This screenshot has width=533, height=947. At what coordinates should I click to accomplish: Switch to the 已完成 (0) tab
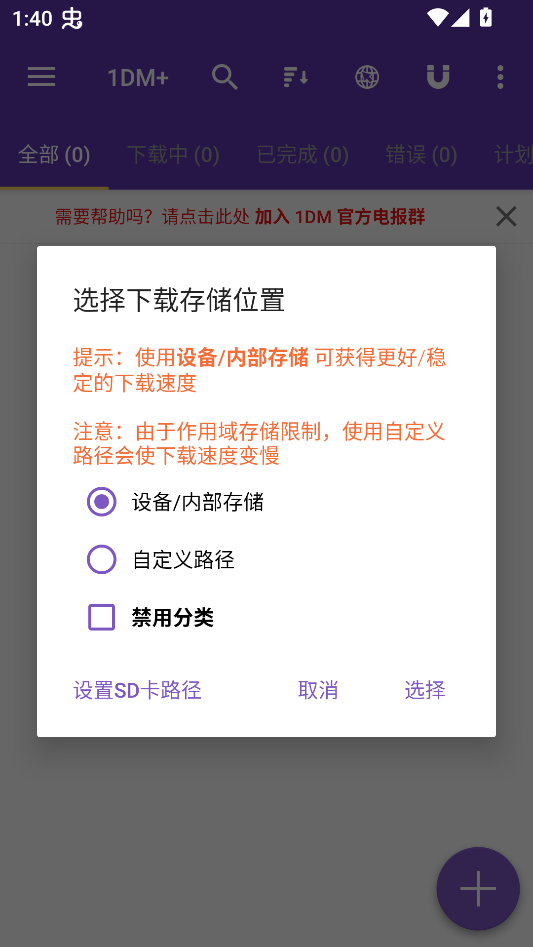(x=302, y=155)
